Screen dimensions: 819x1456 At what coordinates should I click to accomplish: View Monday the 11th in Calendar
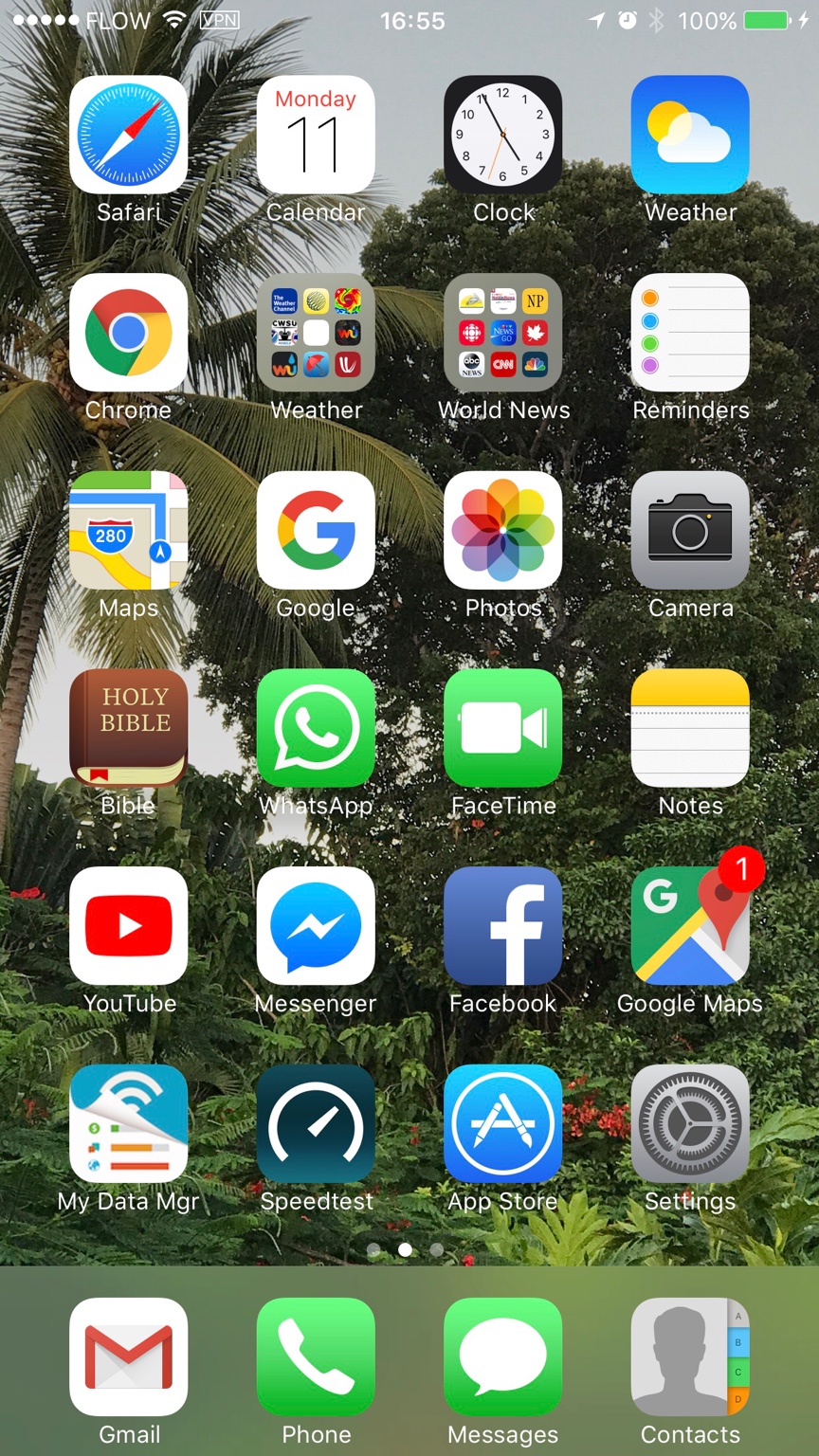click(x=316, y=133)
